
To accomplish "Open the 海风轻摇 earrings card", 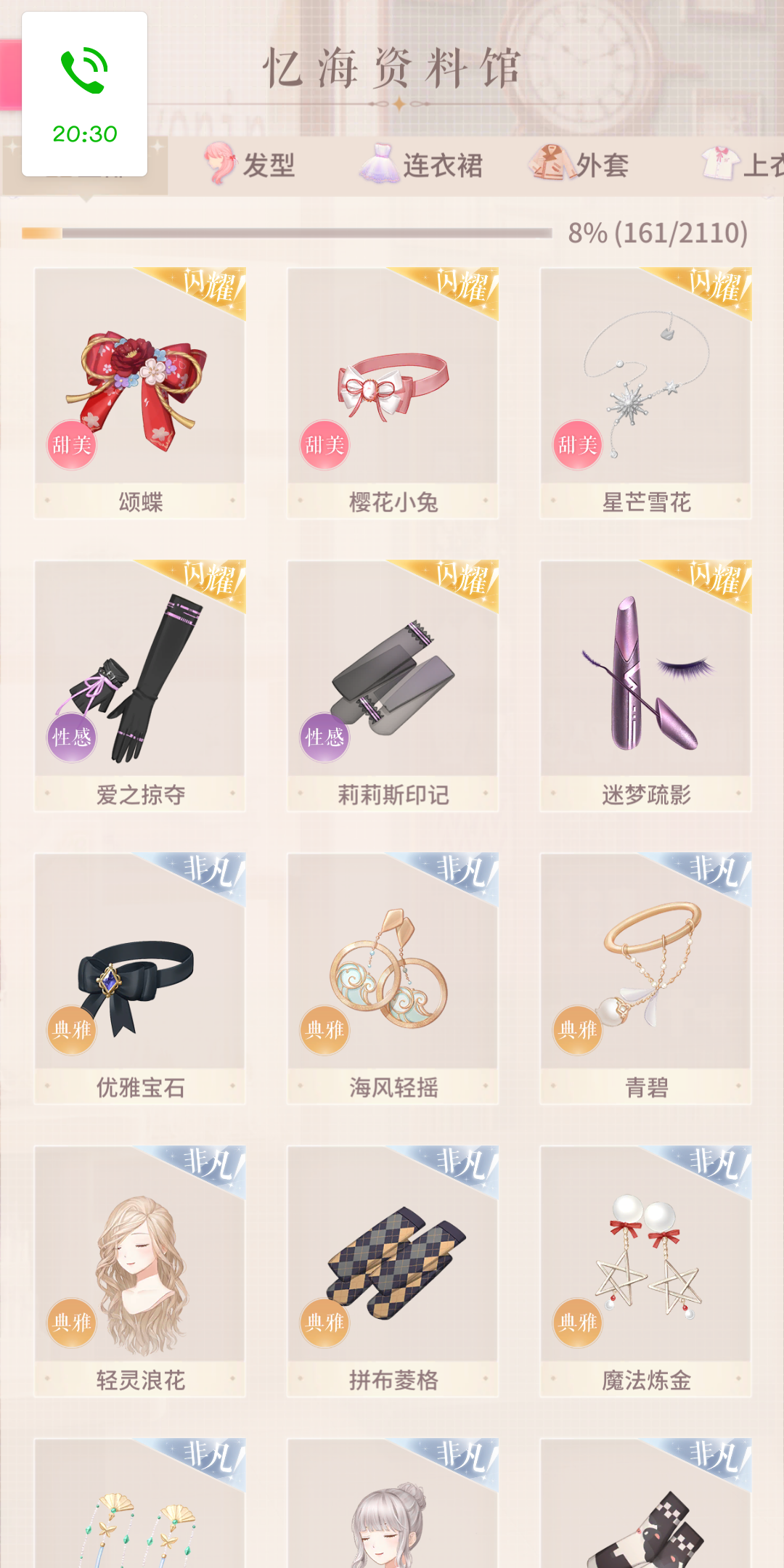I will tap(393, 979).
